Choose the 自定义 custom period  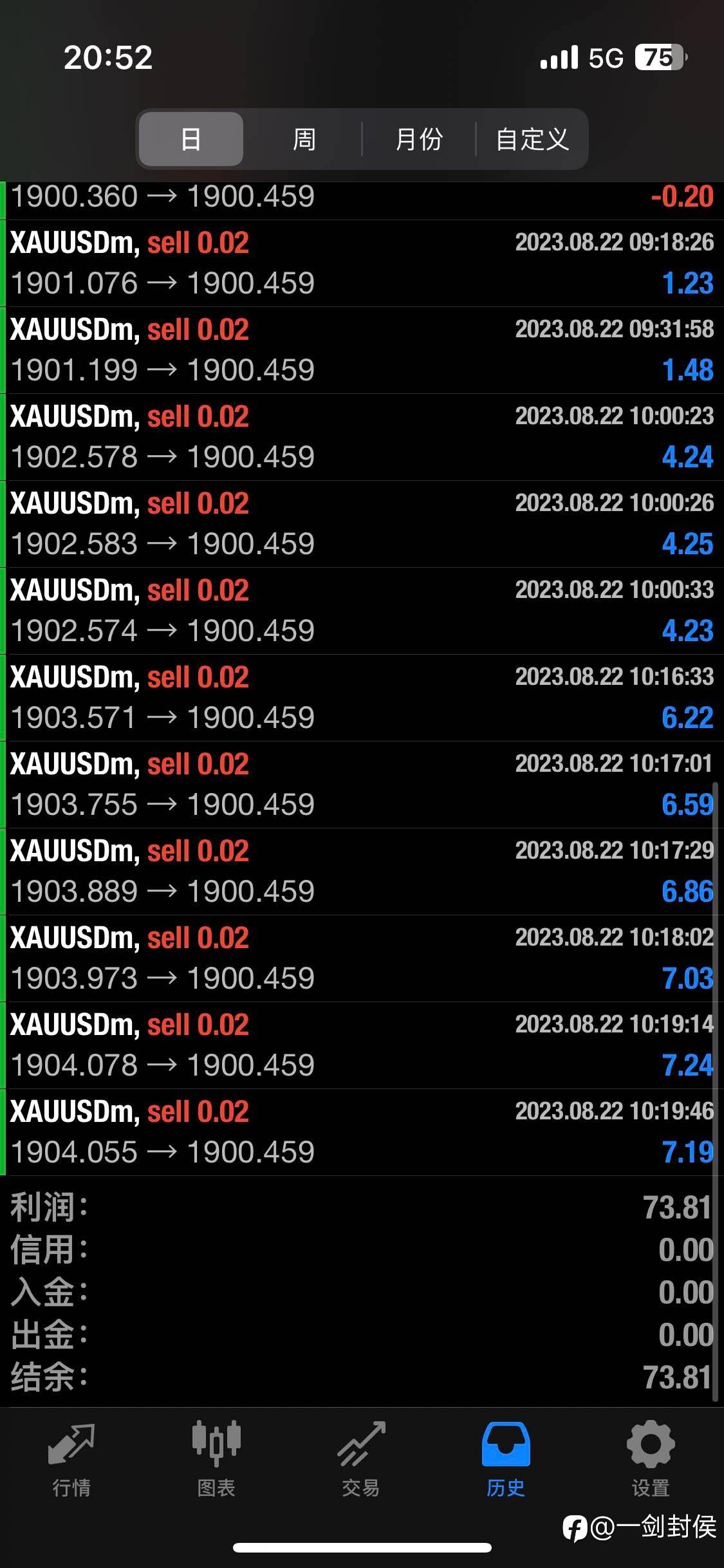pyautogui.click(x=532, y=139)
